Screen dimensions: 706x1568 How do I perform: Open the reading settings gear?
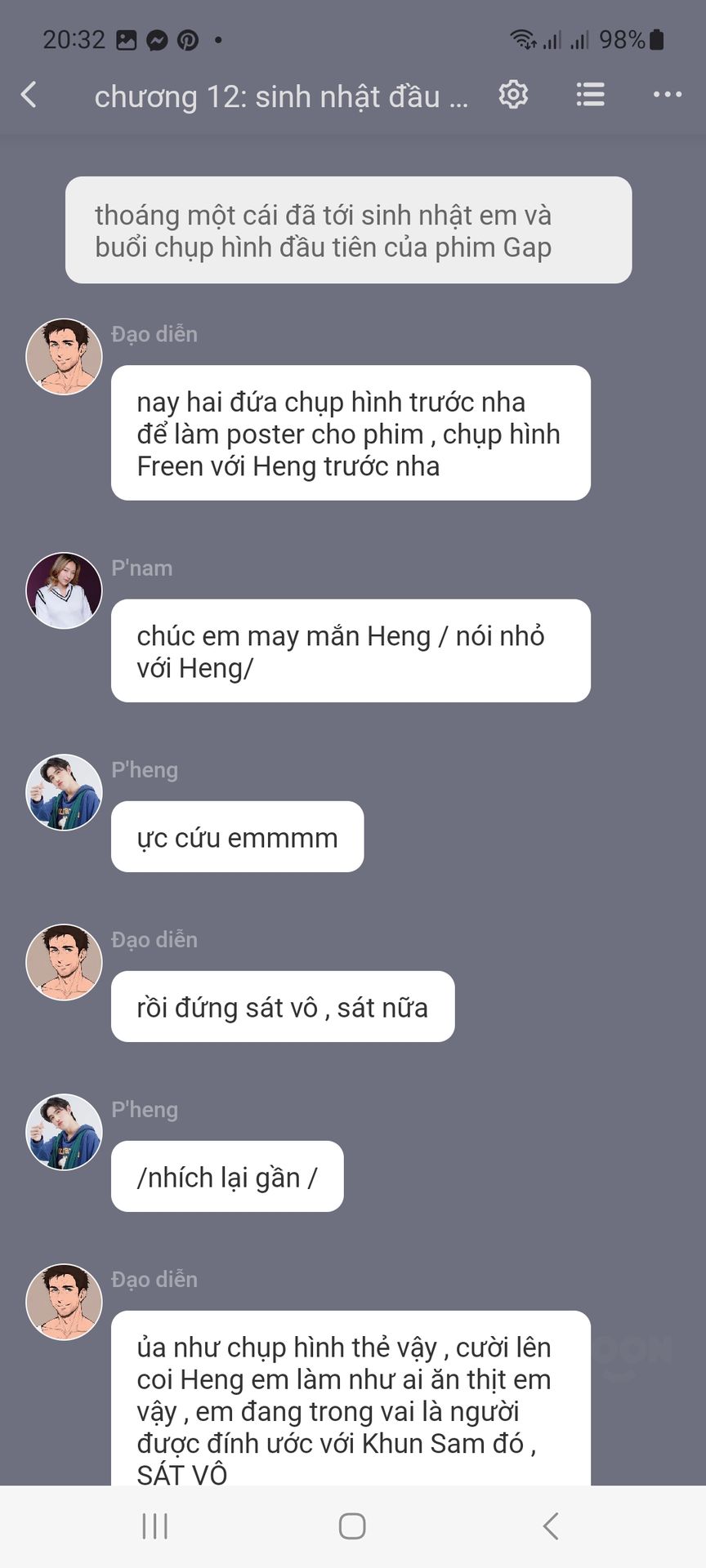tap(513, 95)
